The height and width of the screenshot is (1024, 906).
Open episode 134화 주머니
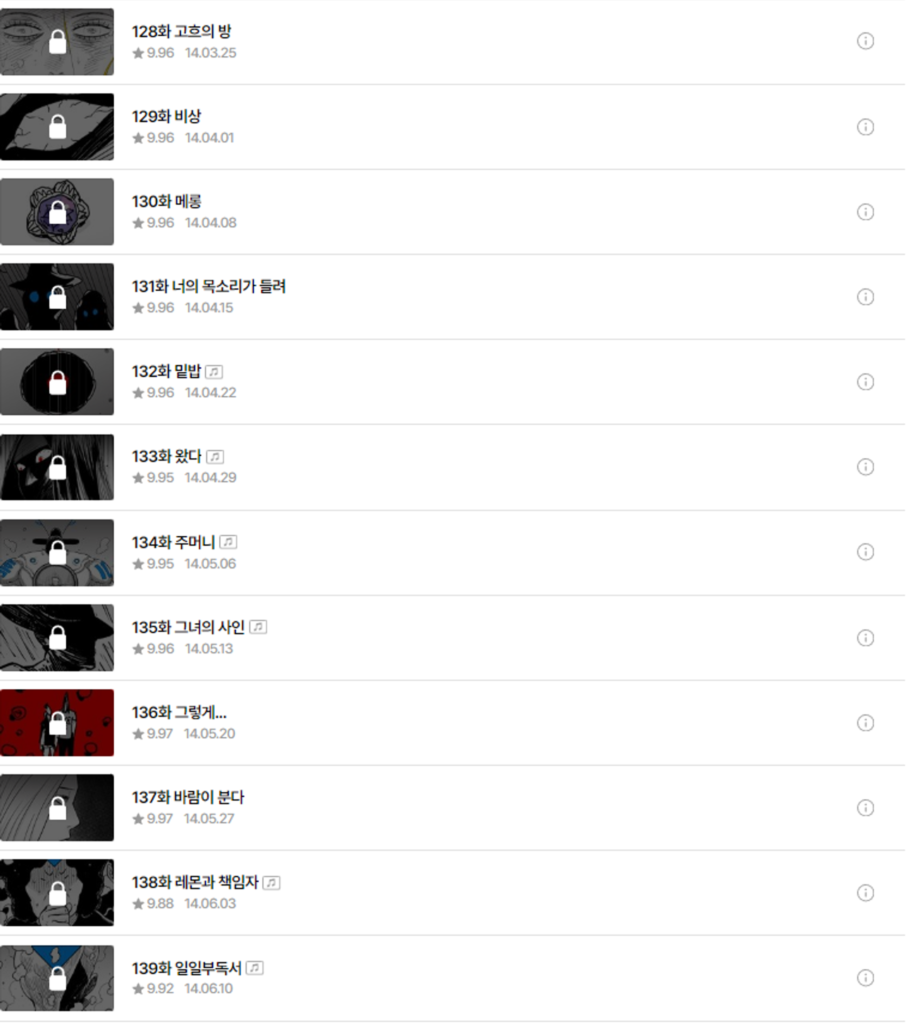click(x=174, y=542)
